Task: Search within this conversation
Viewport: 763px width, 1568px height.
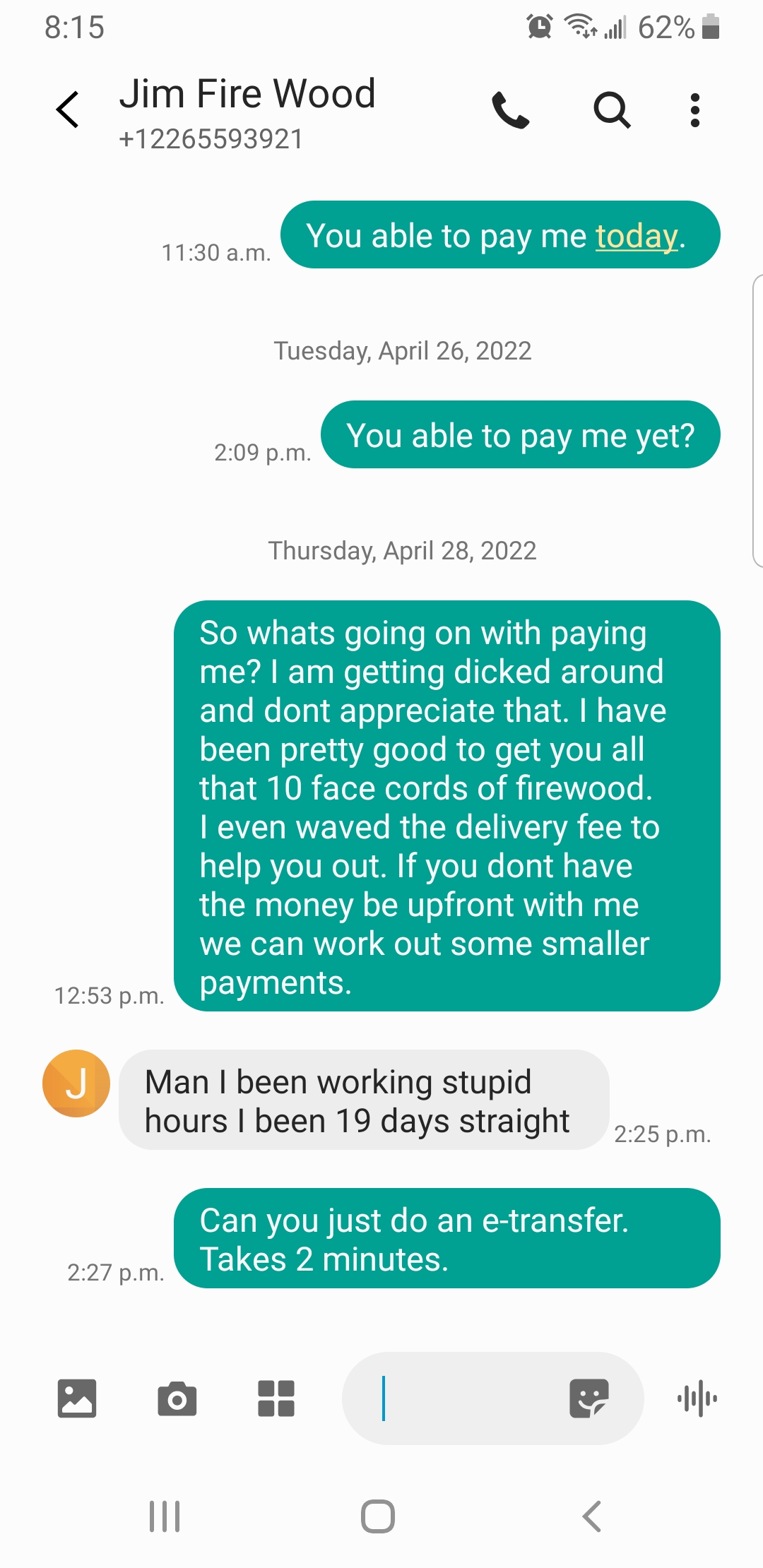Action: click(x=611, y=110)
